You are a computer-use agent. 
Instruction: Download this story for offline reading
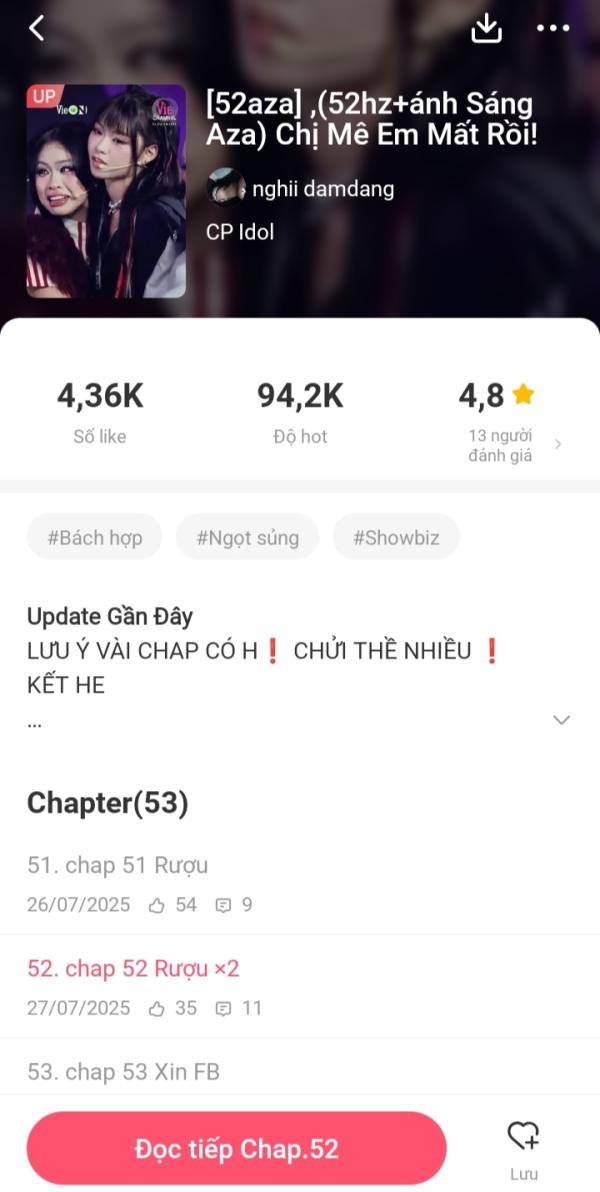coord(486,28)
